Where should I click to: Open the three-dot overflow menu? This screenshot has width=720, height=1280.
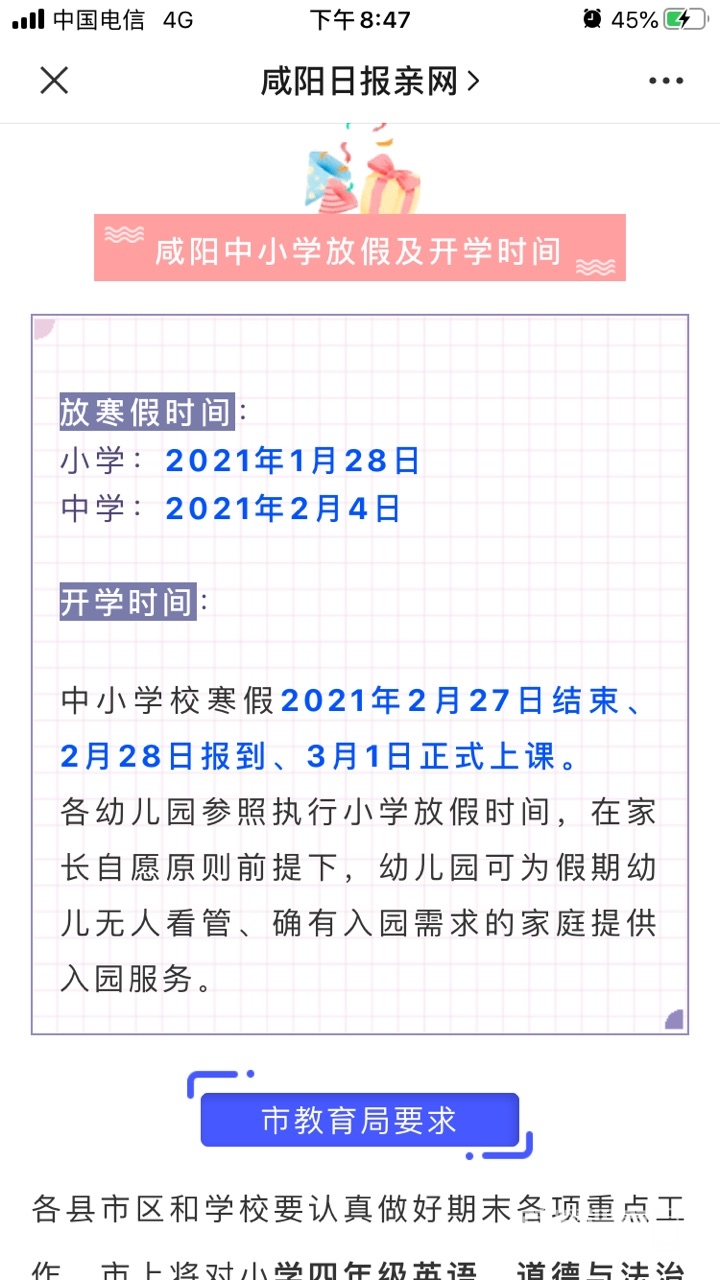(665, 81)
